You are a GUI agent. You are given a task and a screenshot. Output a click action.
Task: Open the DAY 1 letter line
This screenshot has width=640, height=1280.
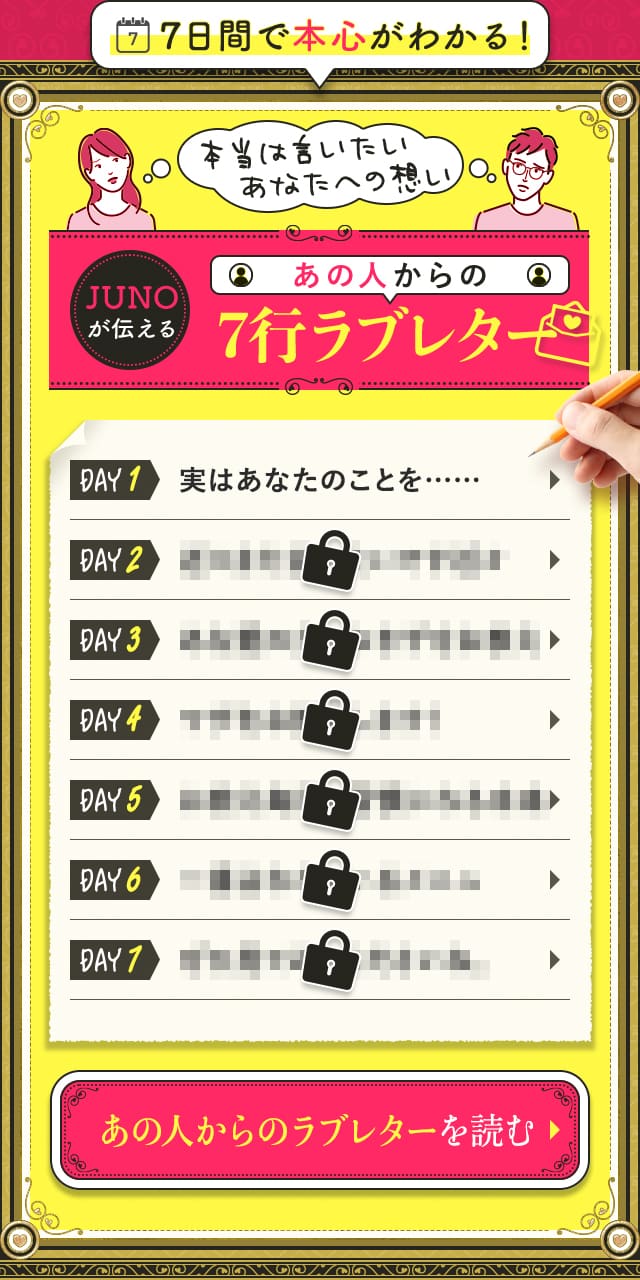pyautogui.click(x=320, y=480)
